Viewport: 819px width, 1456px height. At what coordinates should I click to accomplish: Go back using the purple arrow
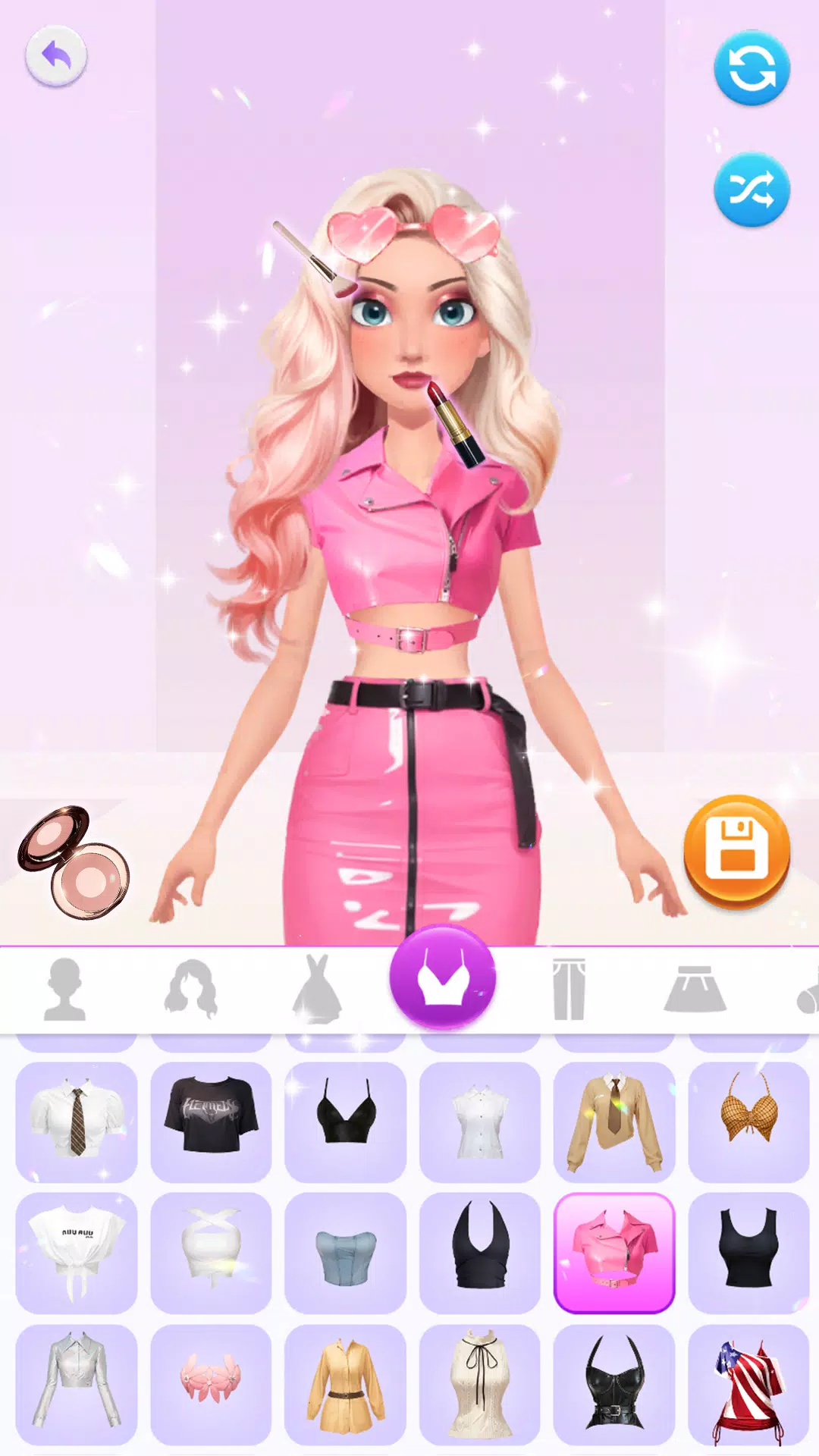pos(56,56)
